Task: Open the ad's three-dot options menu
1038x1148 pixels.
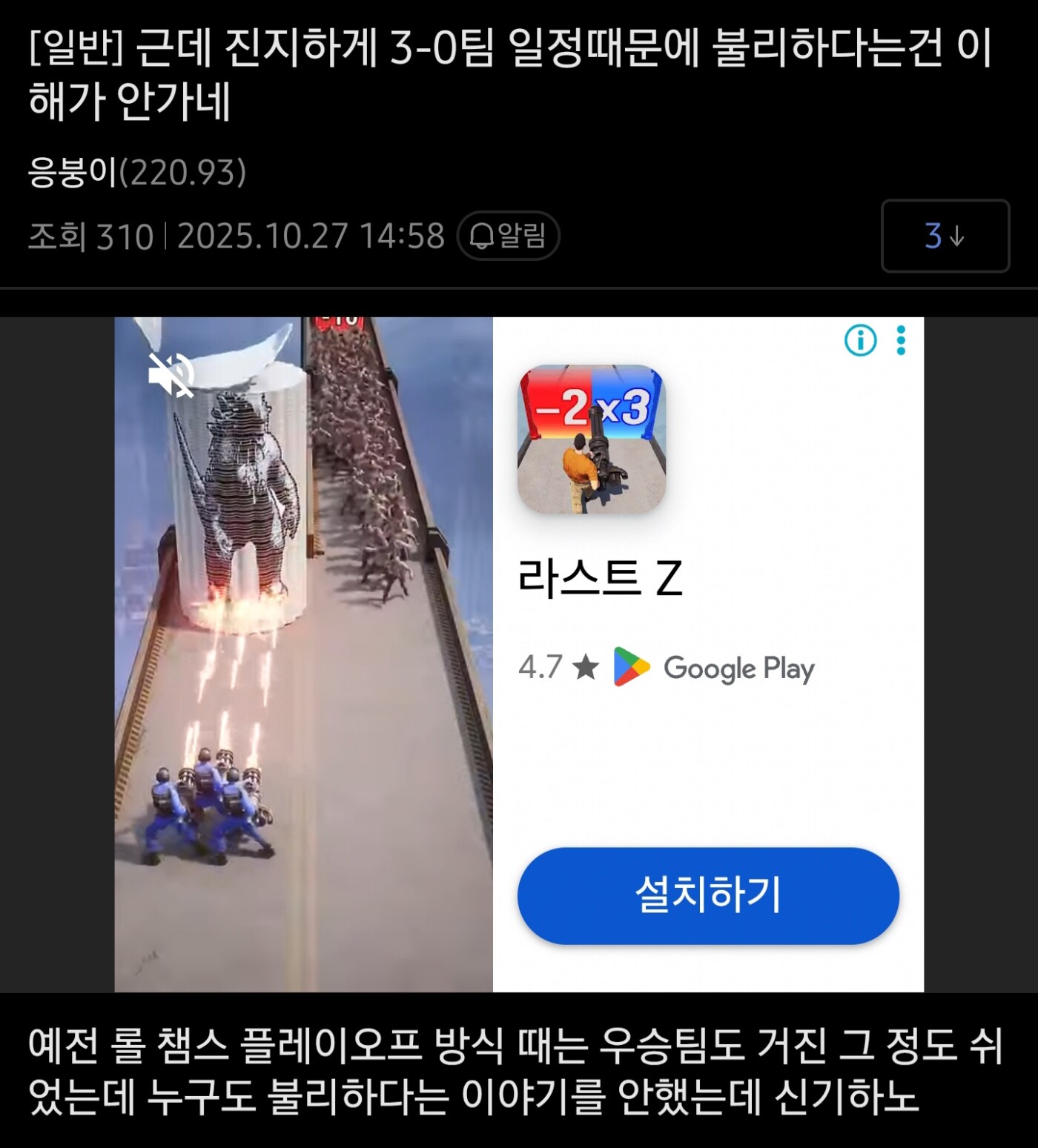Action: (901, 341)
